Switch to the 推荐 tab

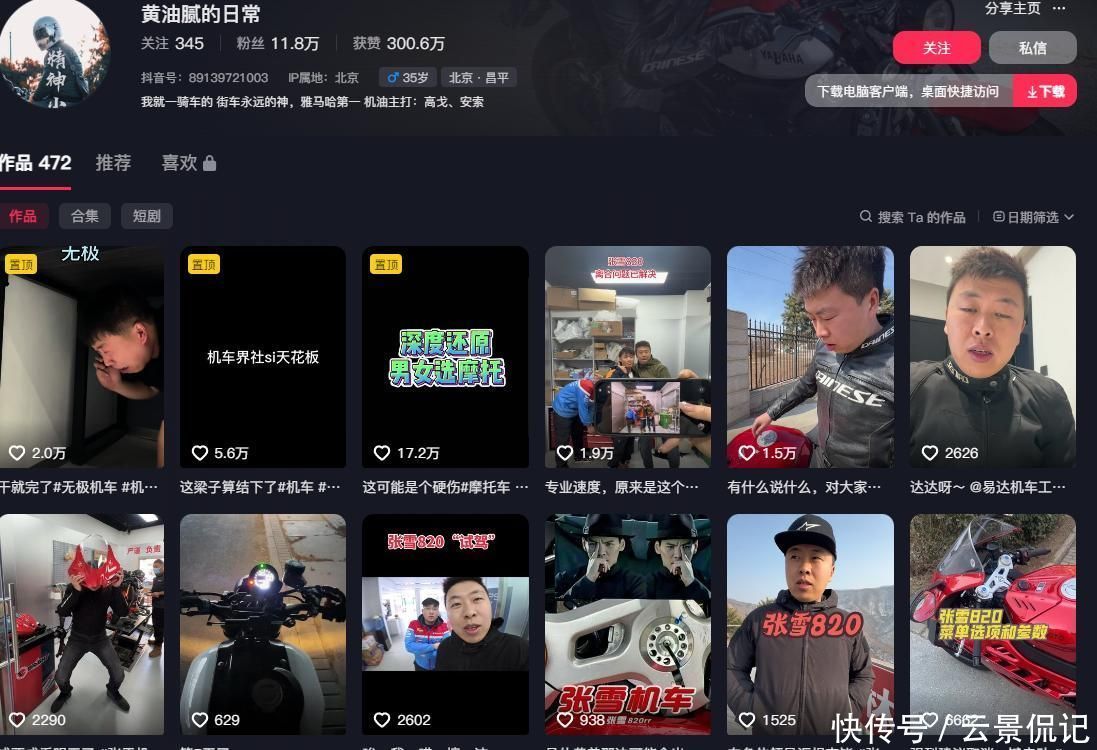113,163
